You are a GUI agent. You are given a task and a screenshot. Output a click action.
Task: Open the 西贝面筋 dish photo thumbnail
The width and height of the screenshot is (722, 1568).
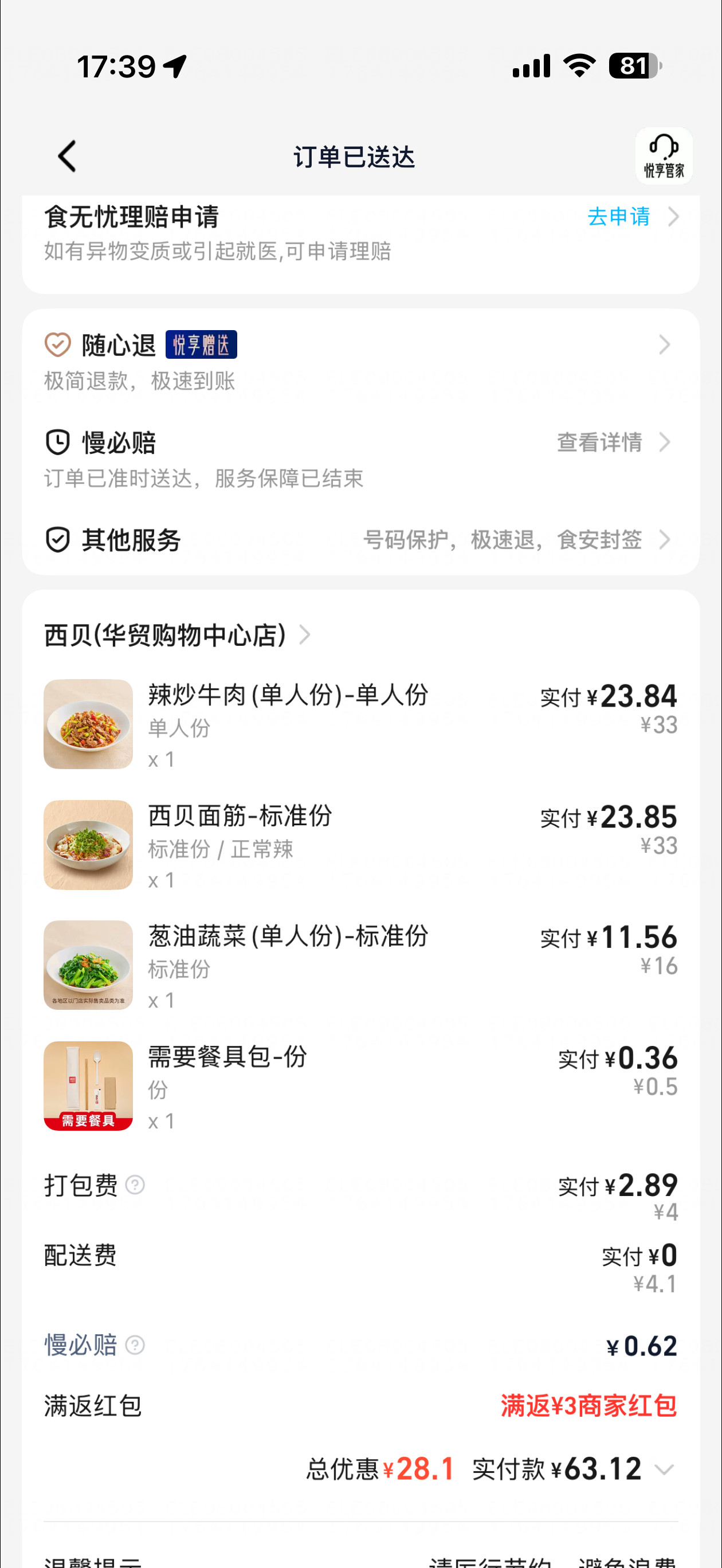(88, 844)
